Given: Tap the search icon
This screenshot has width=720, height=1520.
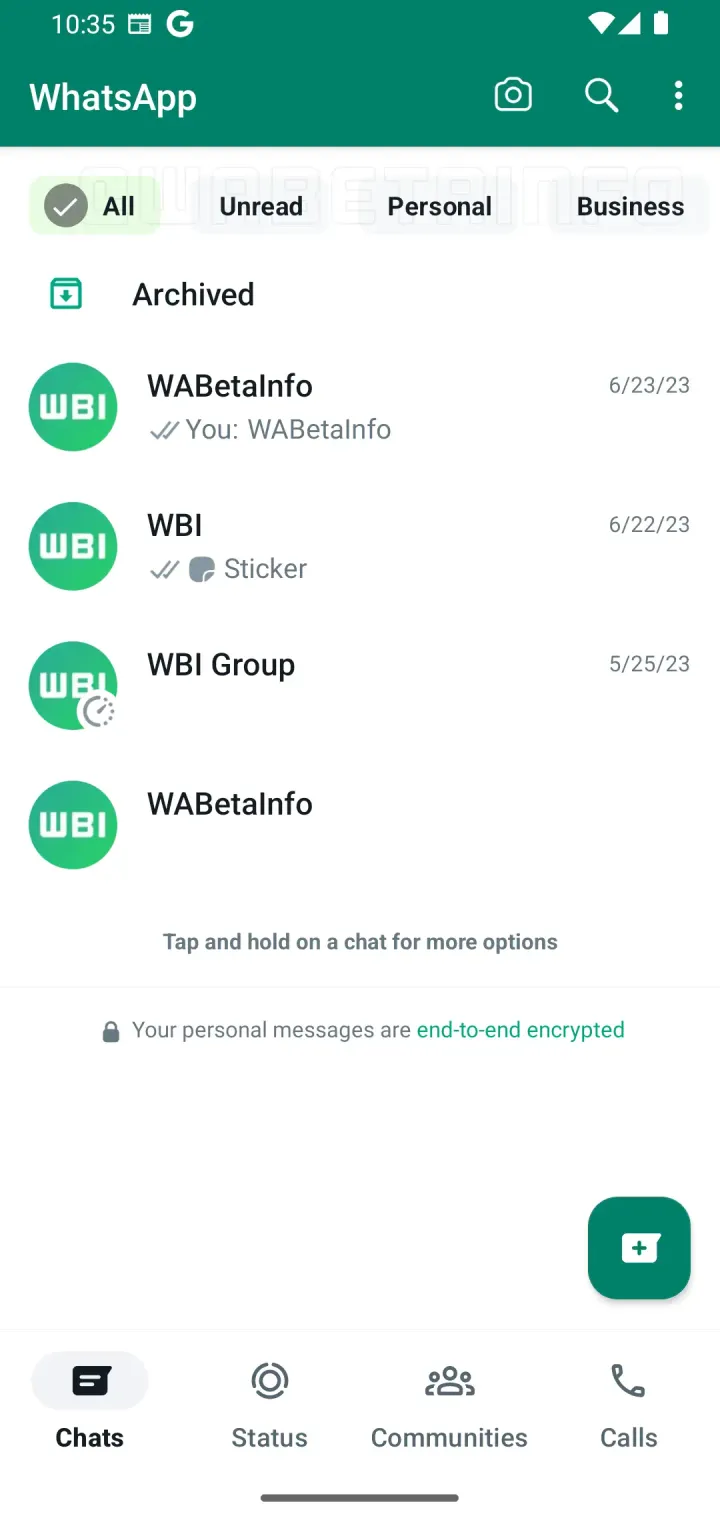Looking at the screenshot, I should pos(601,95).
